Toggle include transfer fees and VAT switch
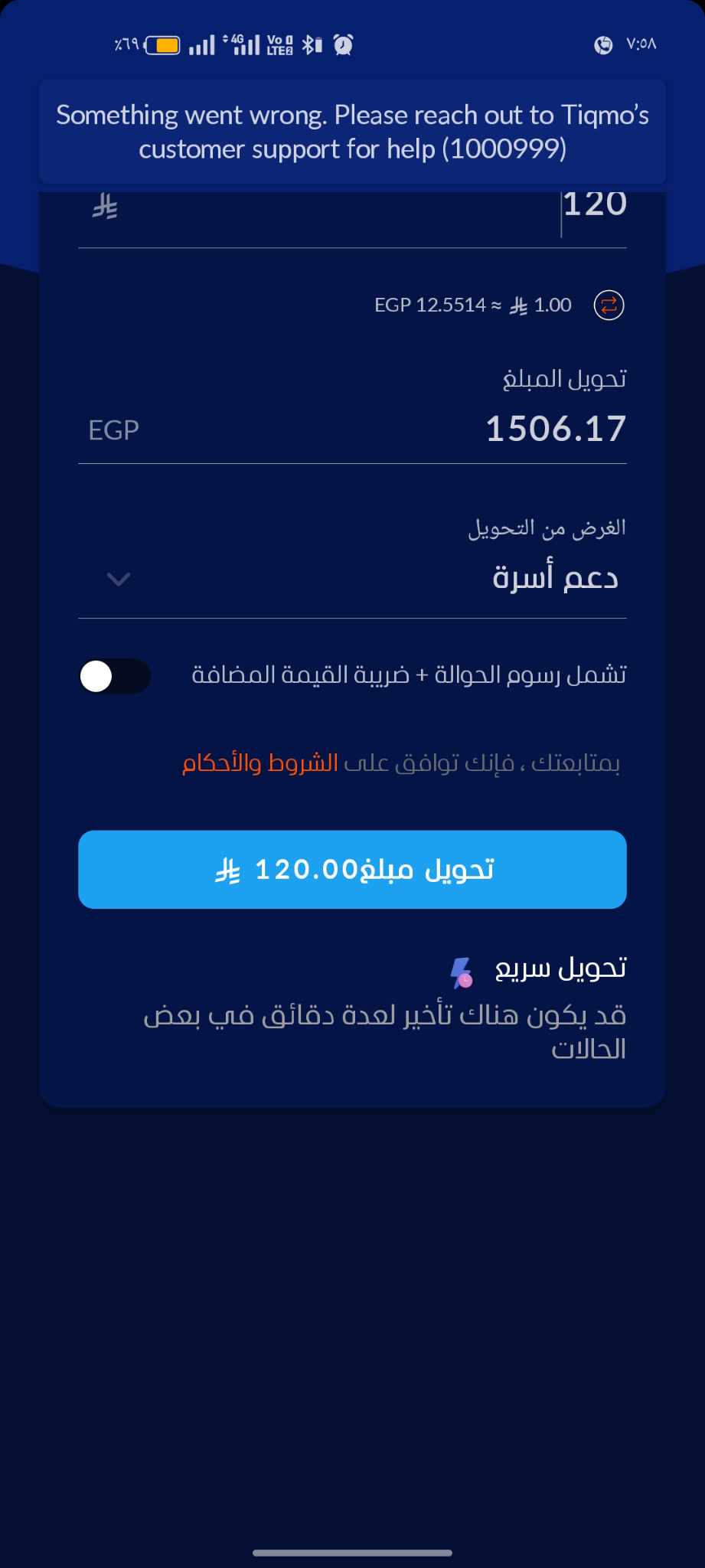This screenshot has height=1568, width=705. pos(115,676)
